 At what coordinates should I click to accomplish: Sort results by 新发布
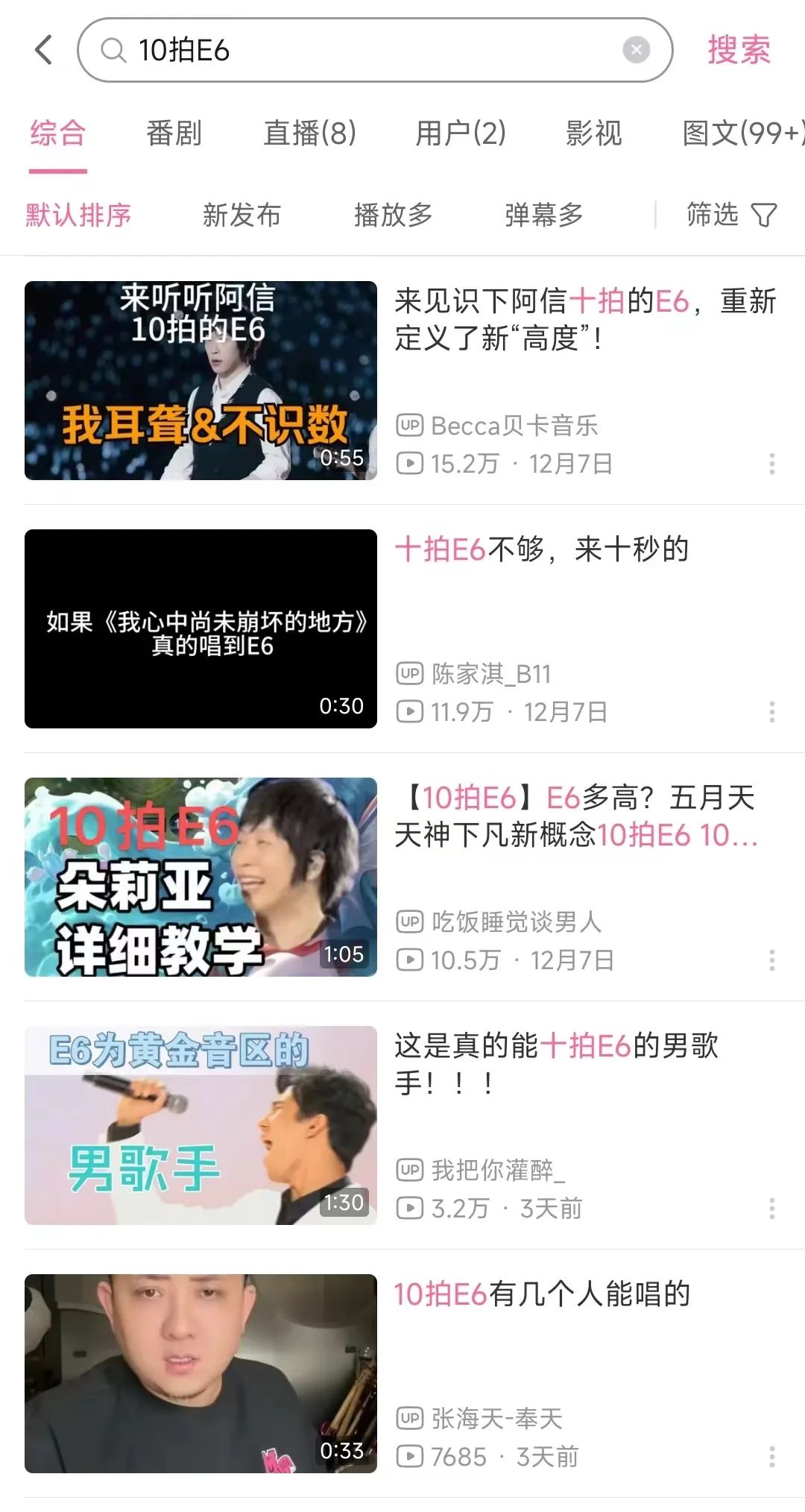click(241, 215)
